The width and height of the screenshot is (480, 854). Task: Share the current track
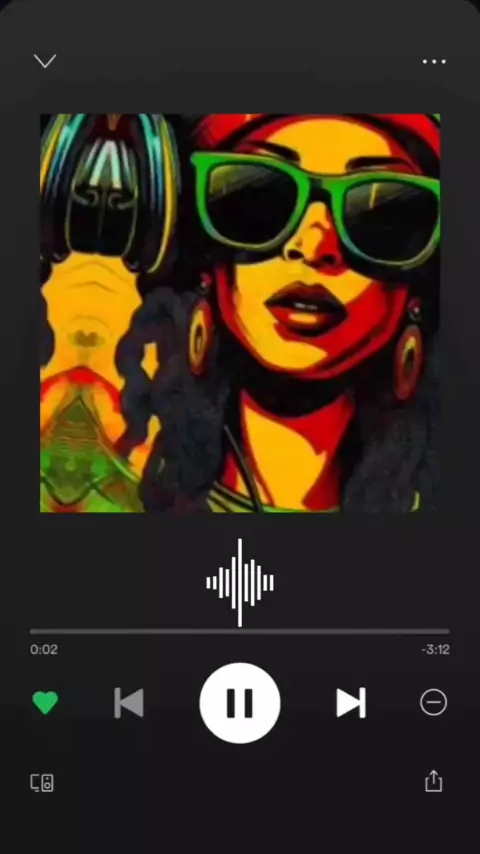[434, 781]
